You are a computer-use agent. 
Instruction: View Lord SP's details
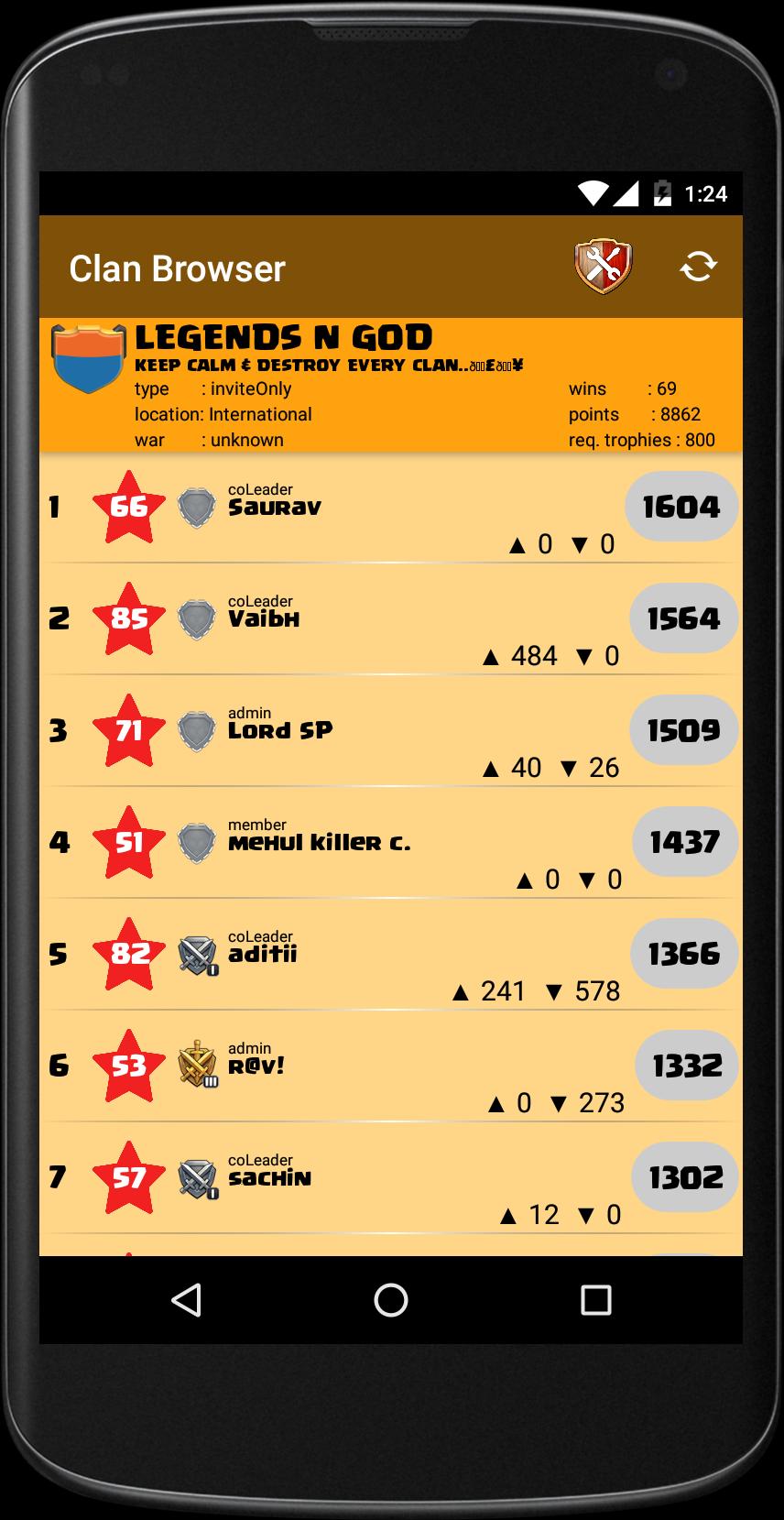point(390,731)
